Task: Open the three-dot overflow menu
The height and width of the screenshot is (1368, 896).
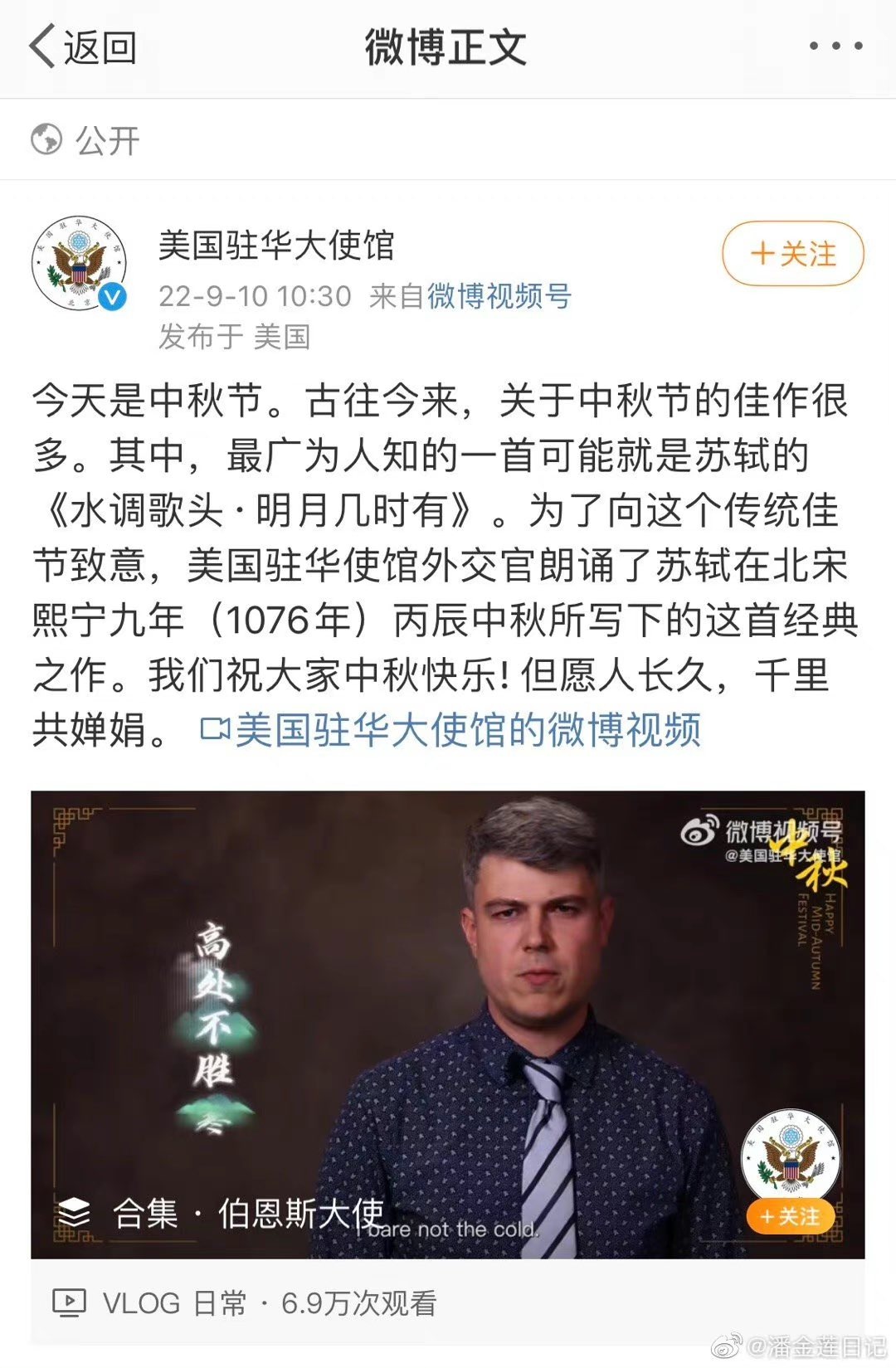Action: (835, 46)
